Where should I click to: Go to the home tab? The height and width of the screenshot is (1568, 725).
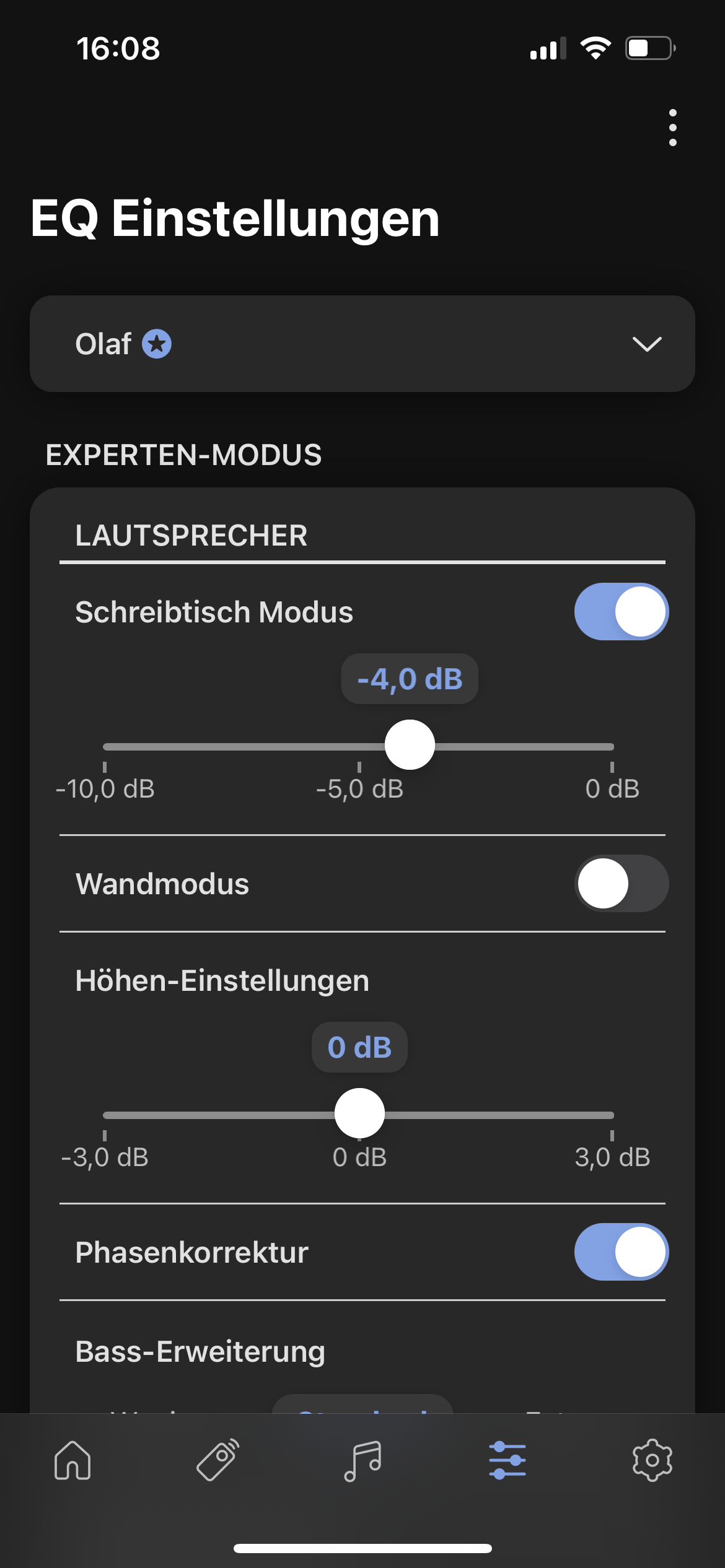[72, 1460]
